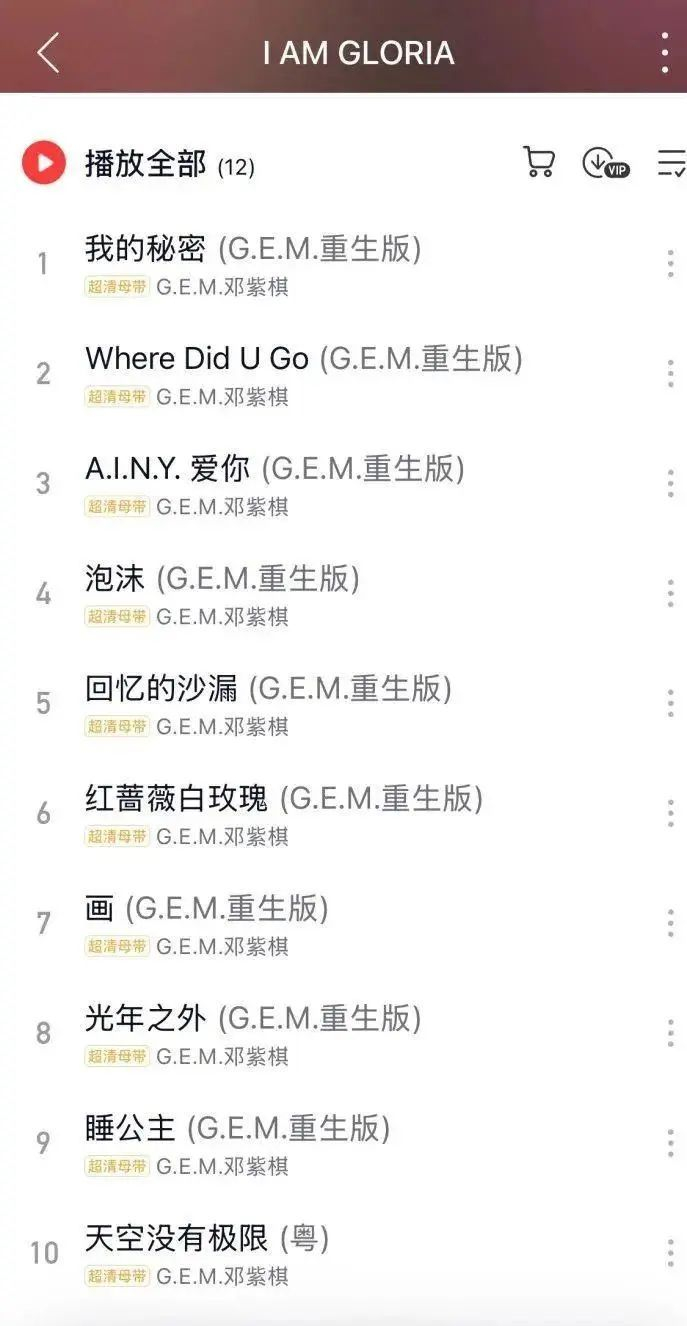Open more options for 我的秘密
Image resolution: width=687 pixels, height=1326 pixels.
[670, 264]
